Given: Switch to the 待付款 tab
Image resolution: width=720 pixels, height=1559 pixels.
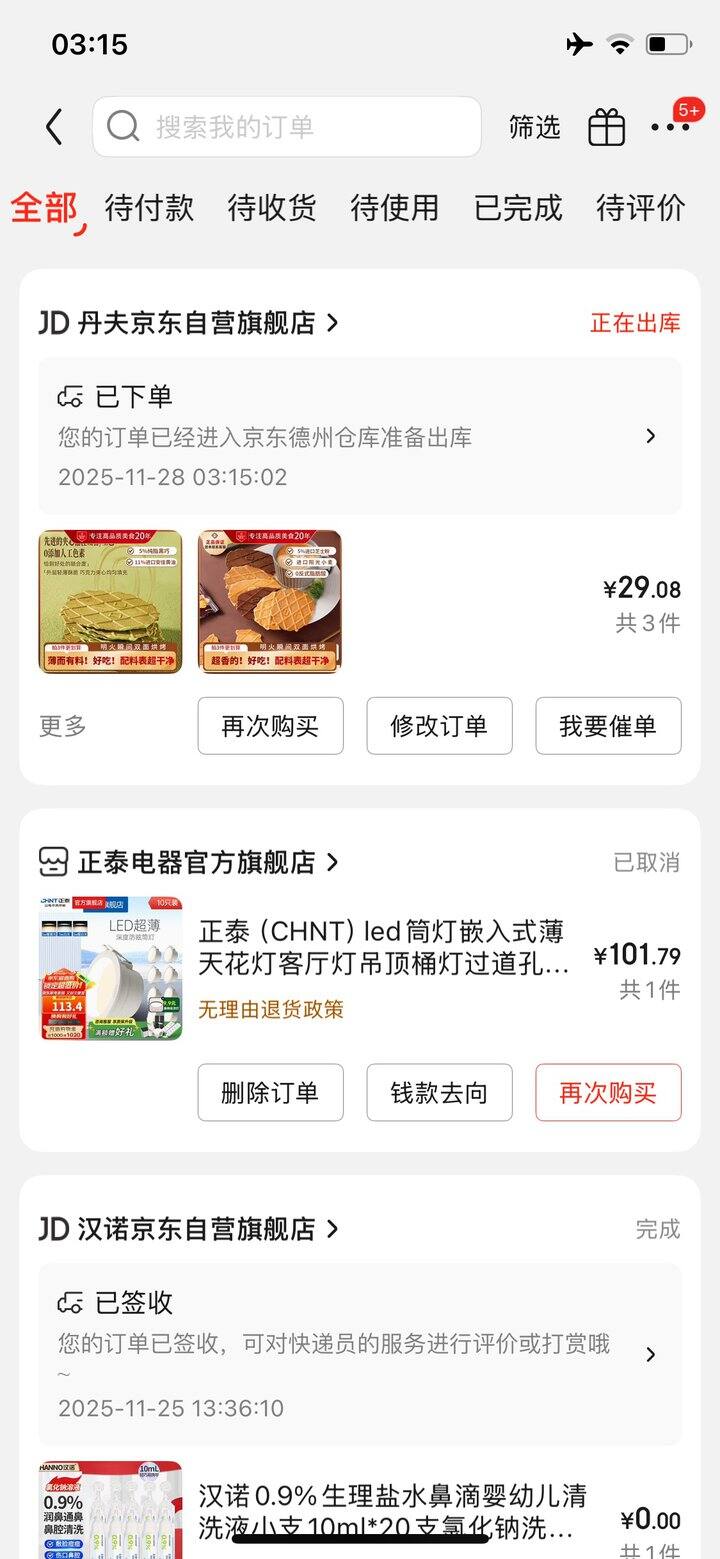Looking at the screenshot, I should coord(149,208).
